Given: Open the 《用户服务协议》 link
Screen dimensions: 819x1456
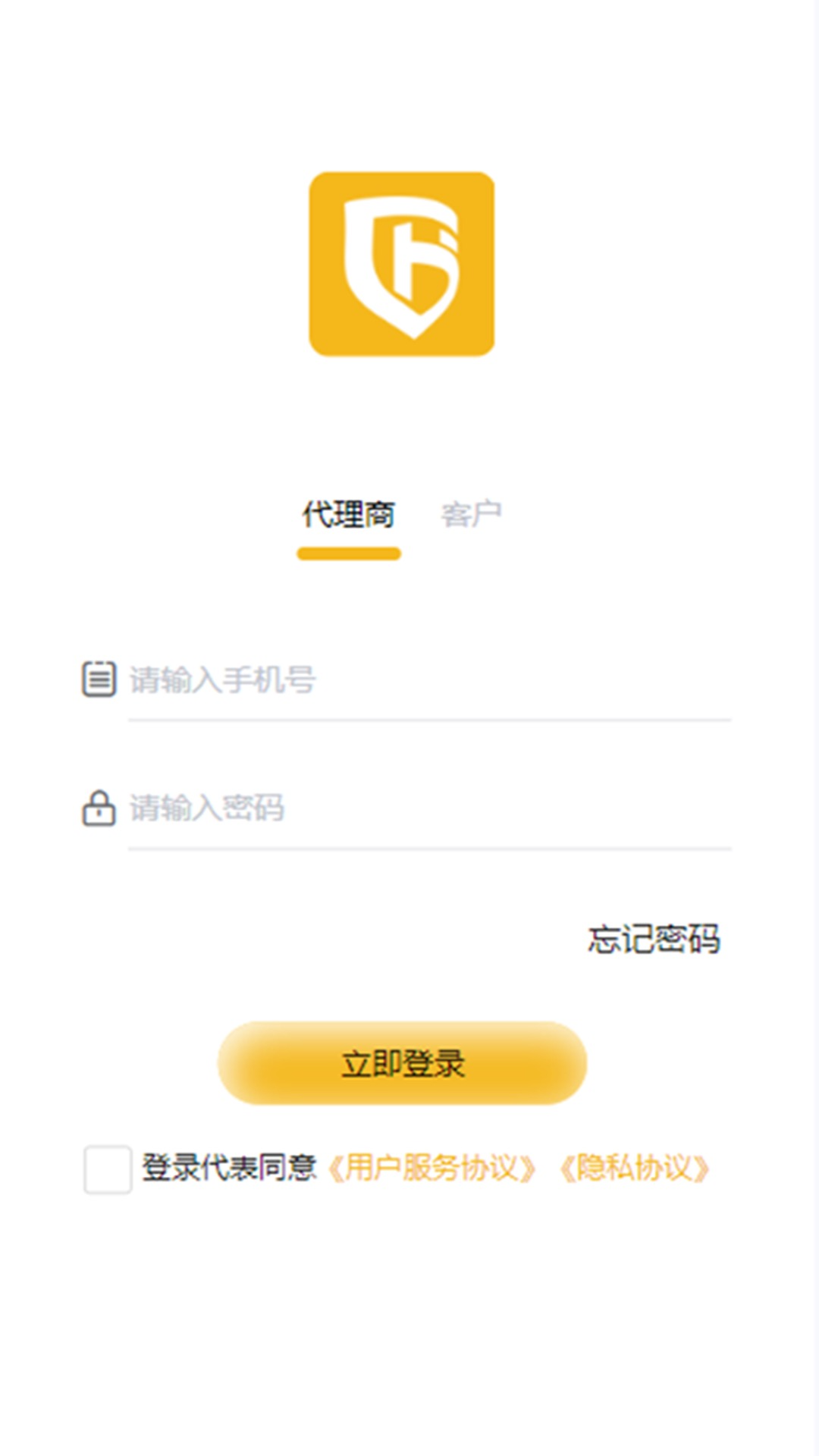Looking at the screenshot, I should tap(432, 1169).
